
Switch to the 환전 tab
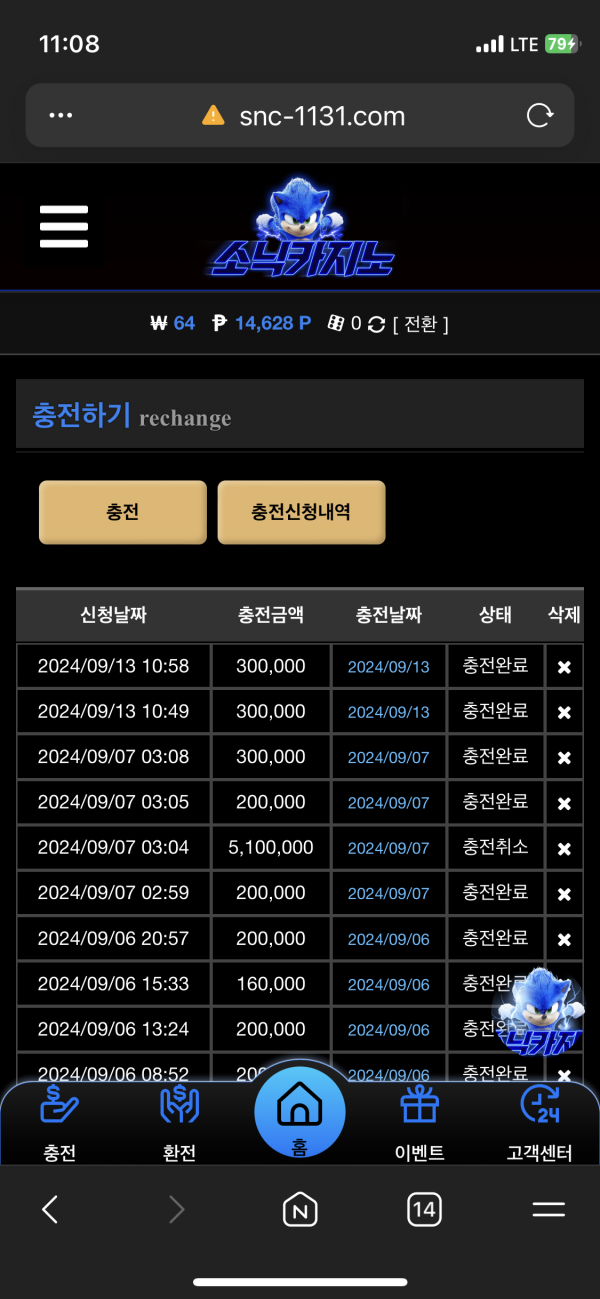(180, 1123)
